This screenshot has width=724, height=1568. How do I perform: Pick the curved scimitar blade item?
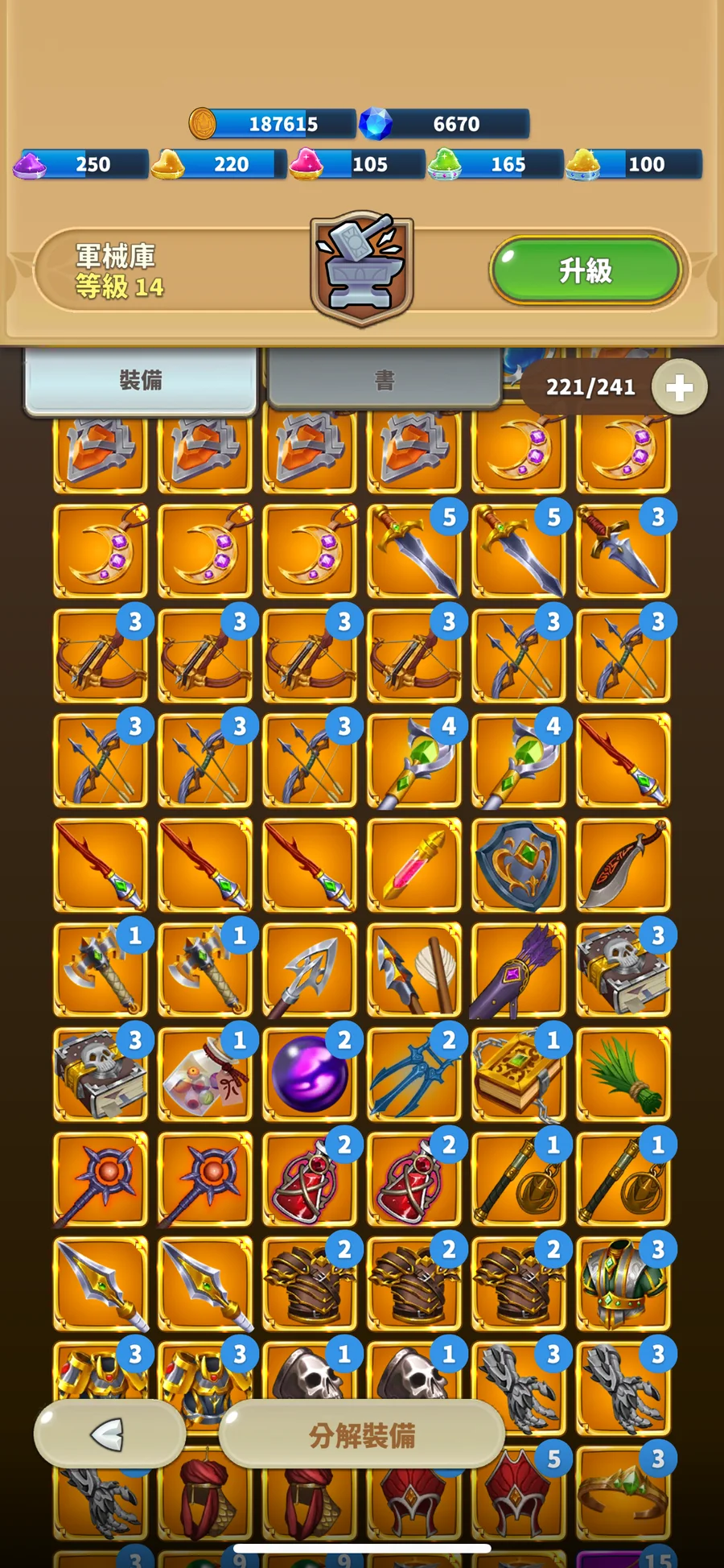623,865
